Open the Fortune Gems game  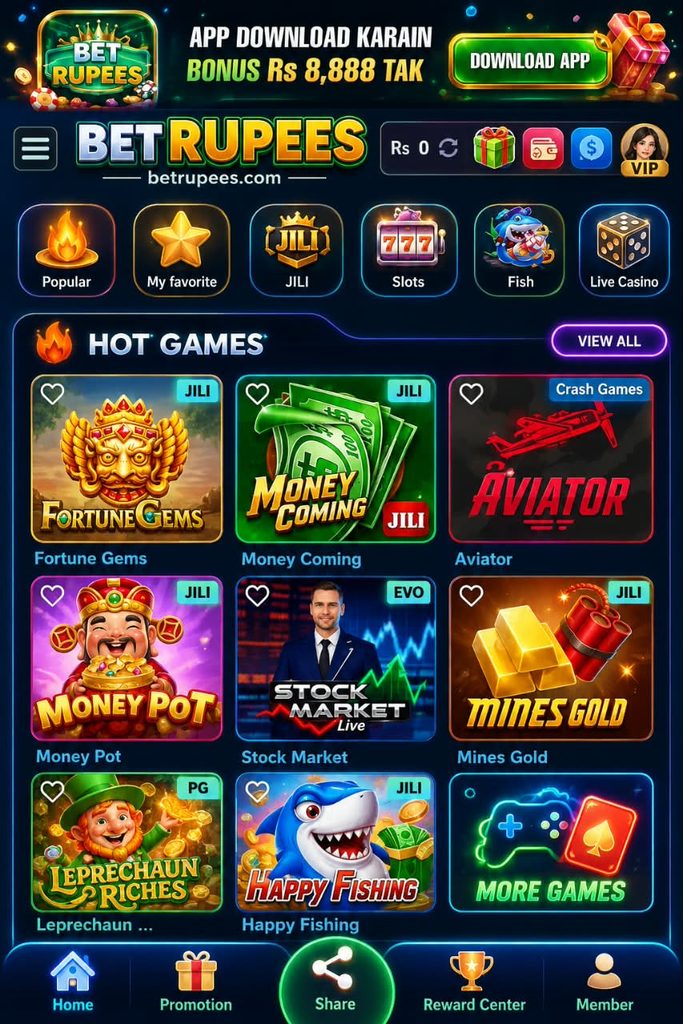point(127,459)
